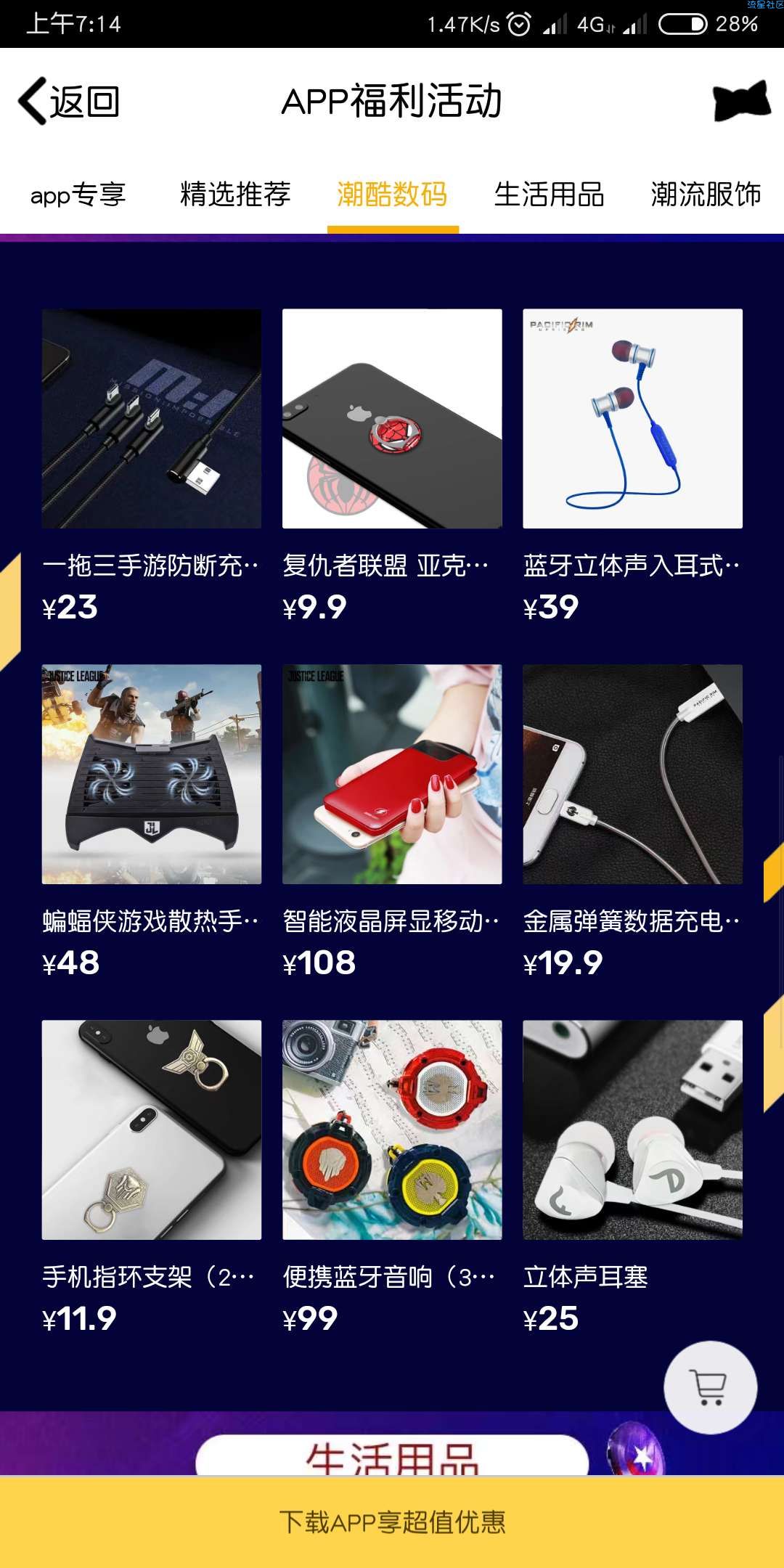
Task: View the 手机指环支架 ¥11.9 product
Action: pos(151,1130)
